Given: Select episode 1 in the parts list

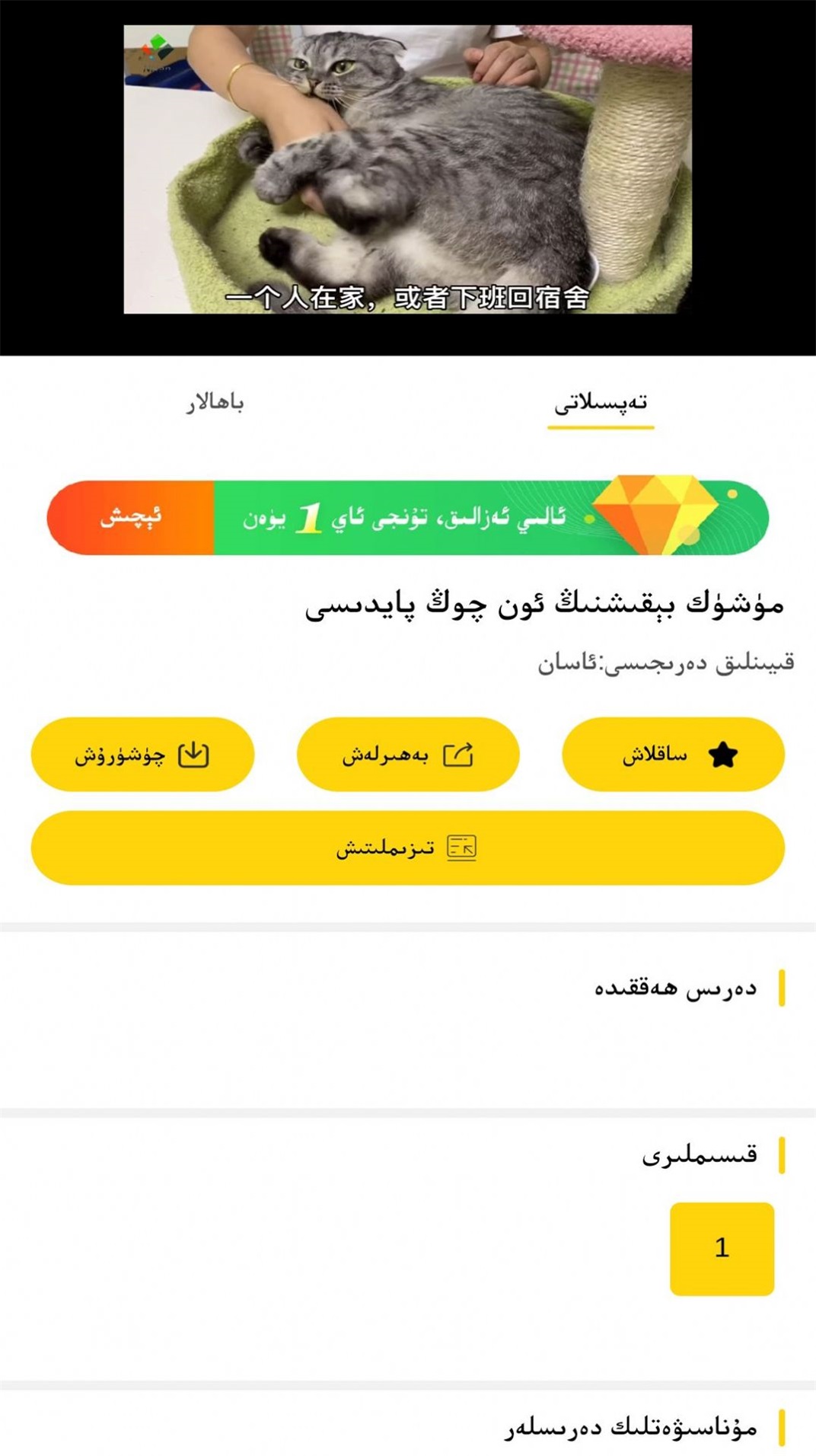Looking at the screenshot, I should pos(722,1248).
